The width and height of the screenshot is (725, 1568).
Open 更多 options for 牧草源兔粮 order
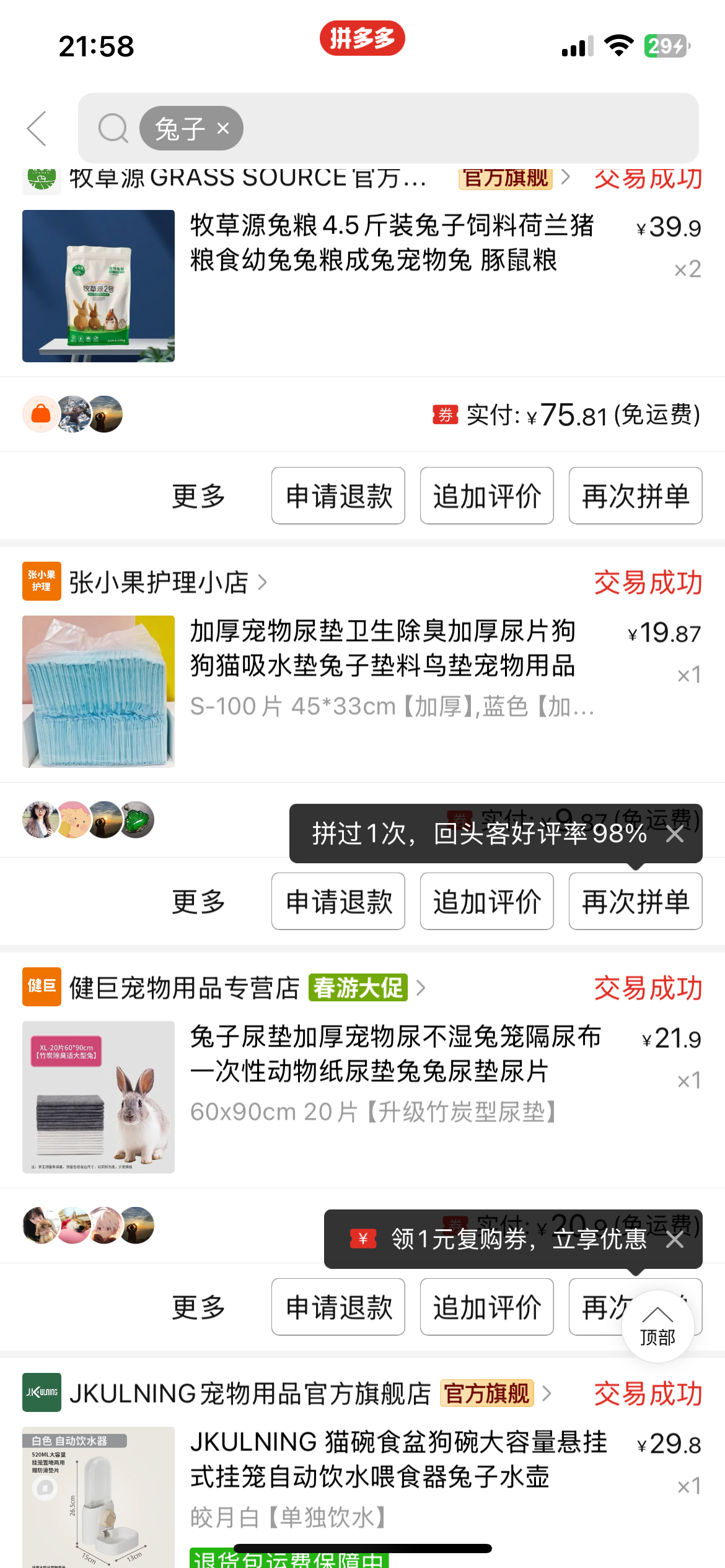pyautogui.click(x=198, y=495)
